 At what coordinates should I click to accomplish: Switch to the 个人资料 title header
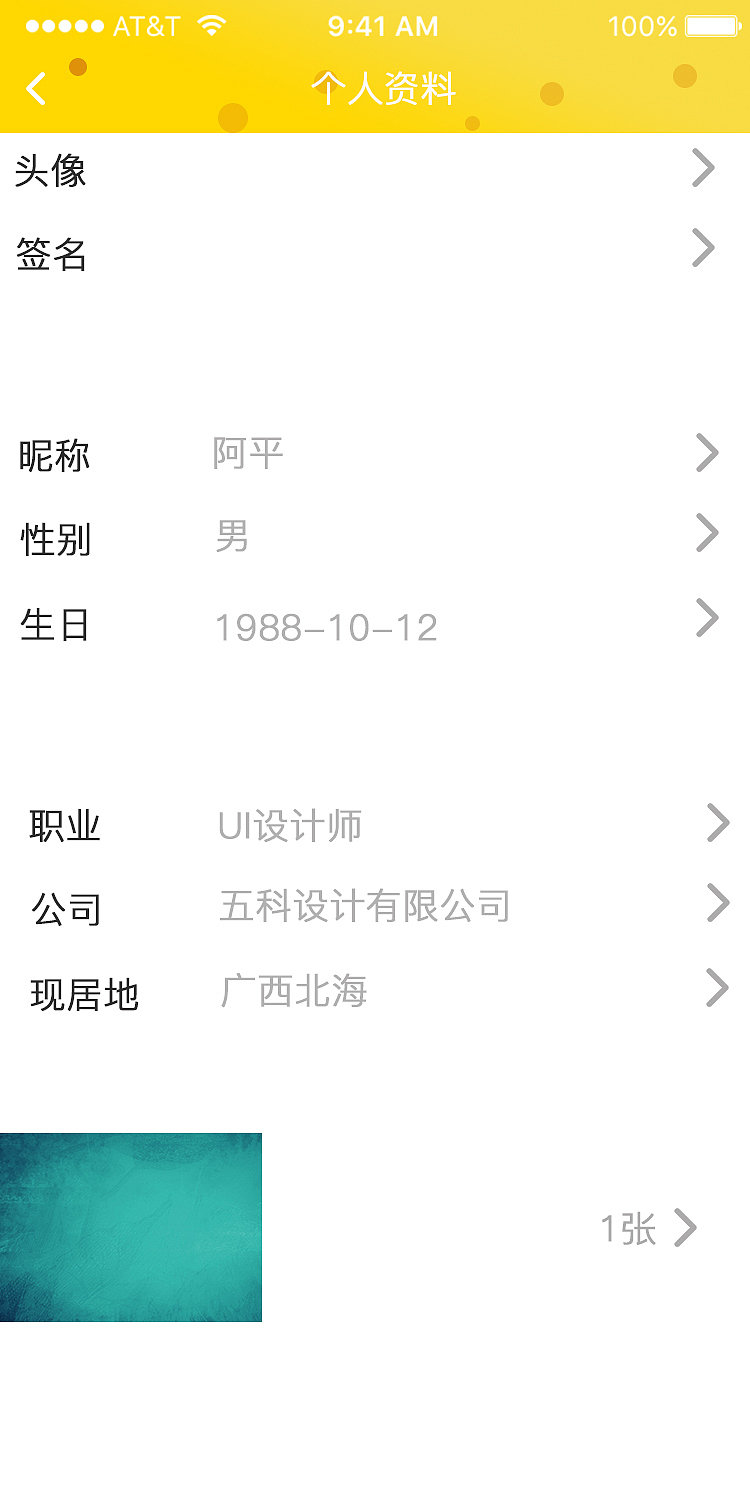[384, 88]
